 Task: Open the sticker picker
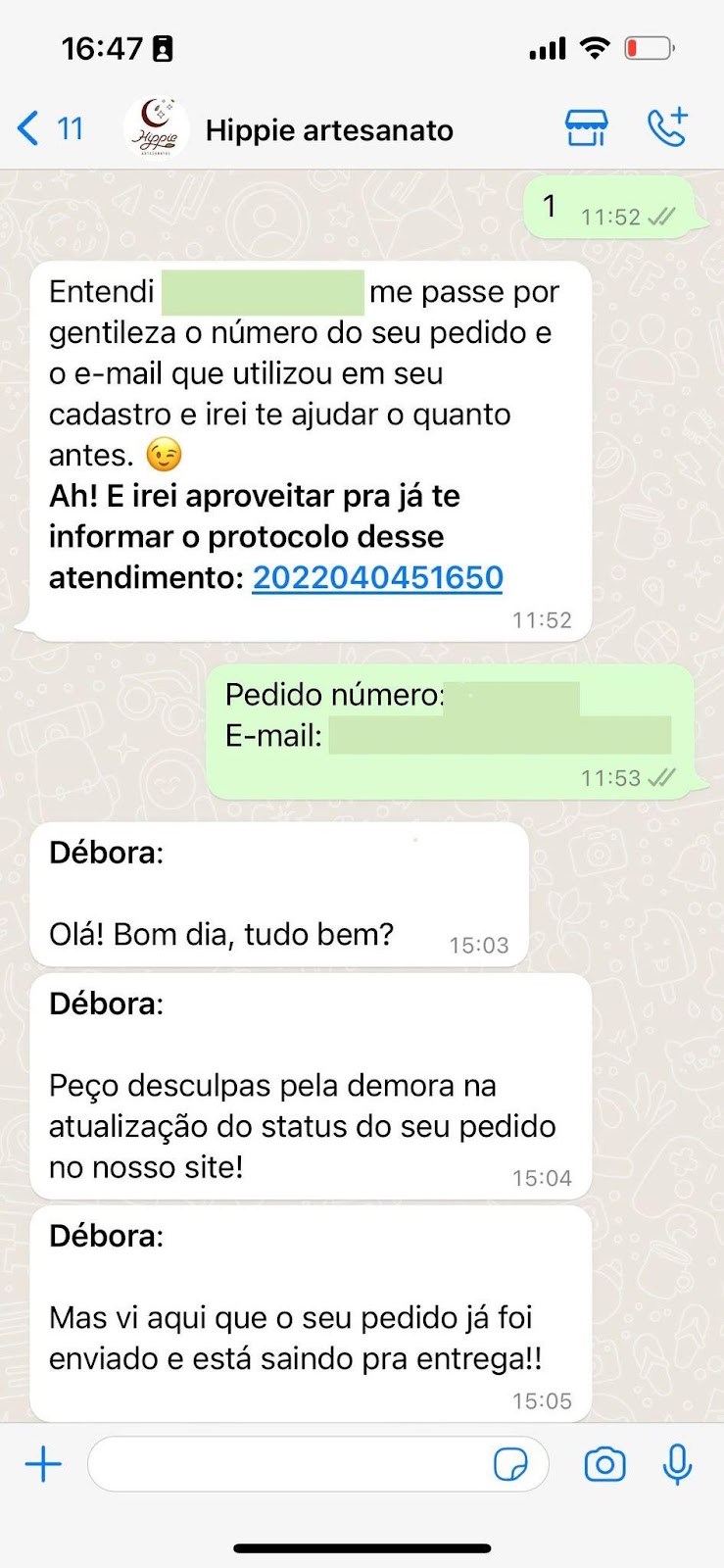[510, 1465]
